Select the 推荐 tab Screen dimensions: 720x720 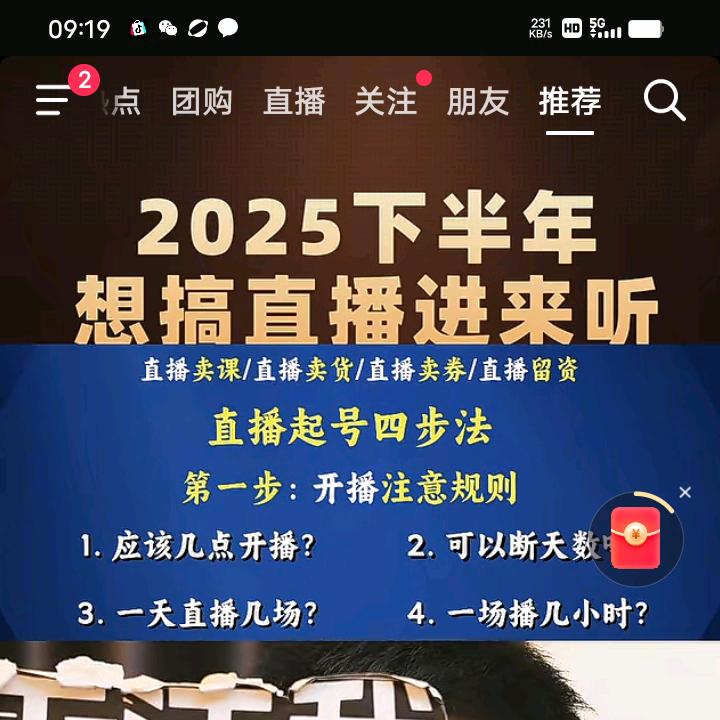570,101
